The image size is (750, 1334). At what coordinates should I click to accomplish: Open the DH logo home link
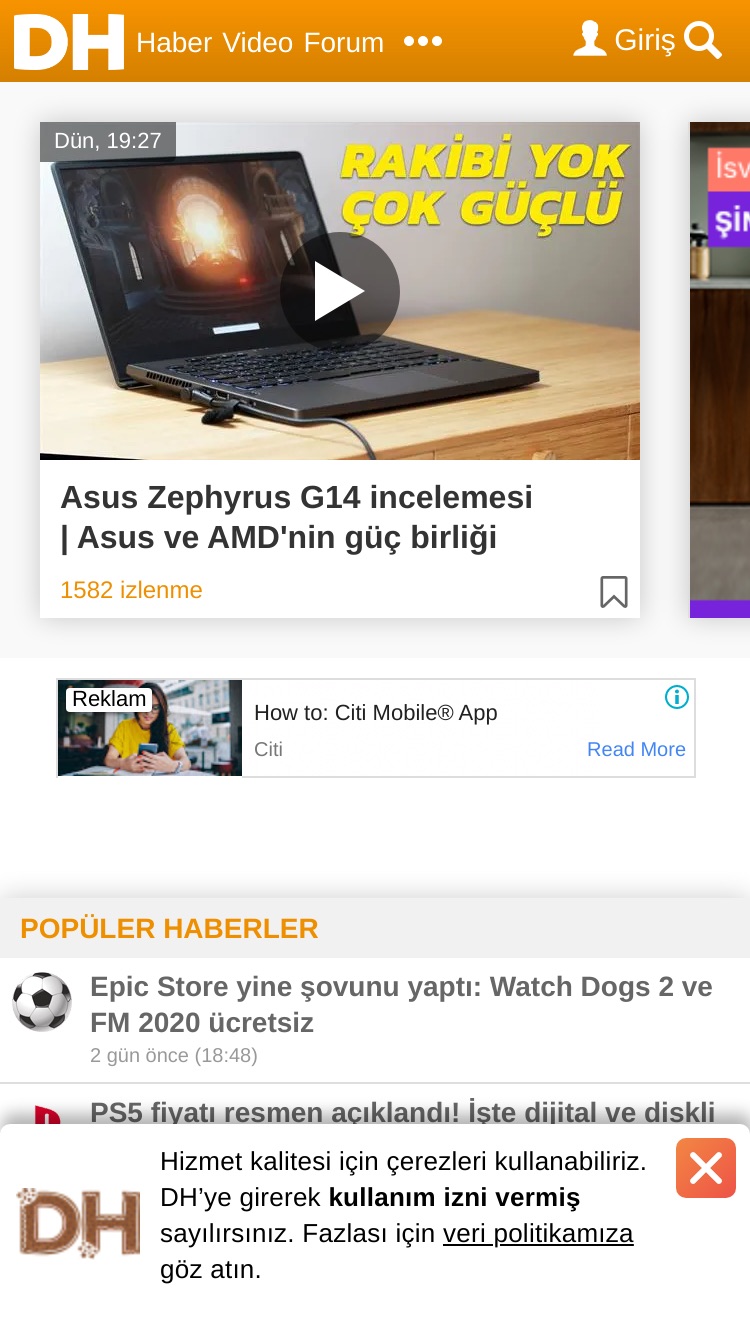[69, 42]
